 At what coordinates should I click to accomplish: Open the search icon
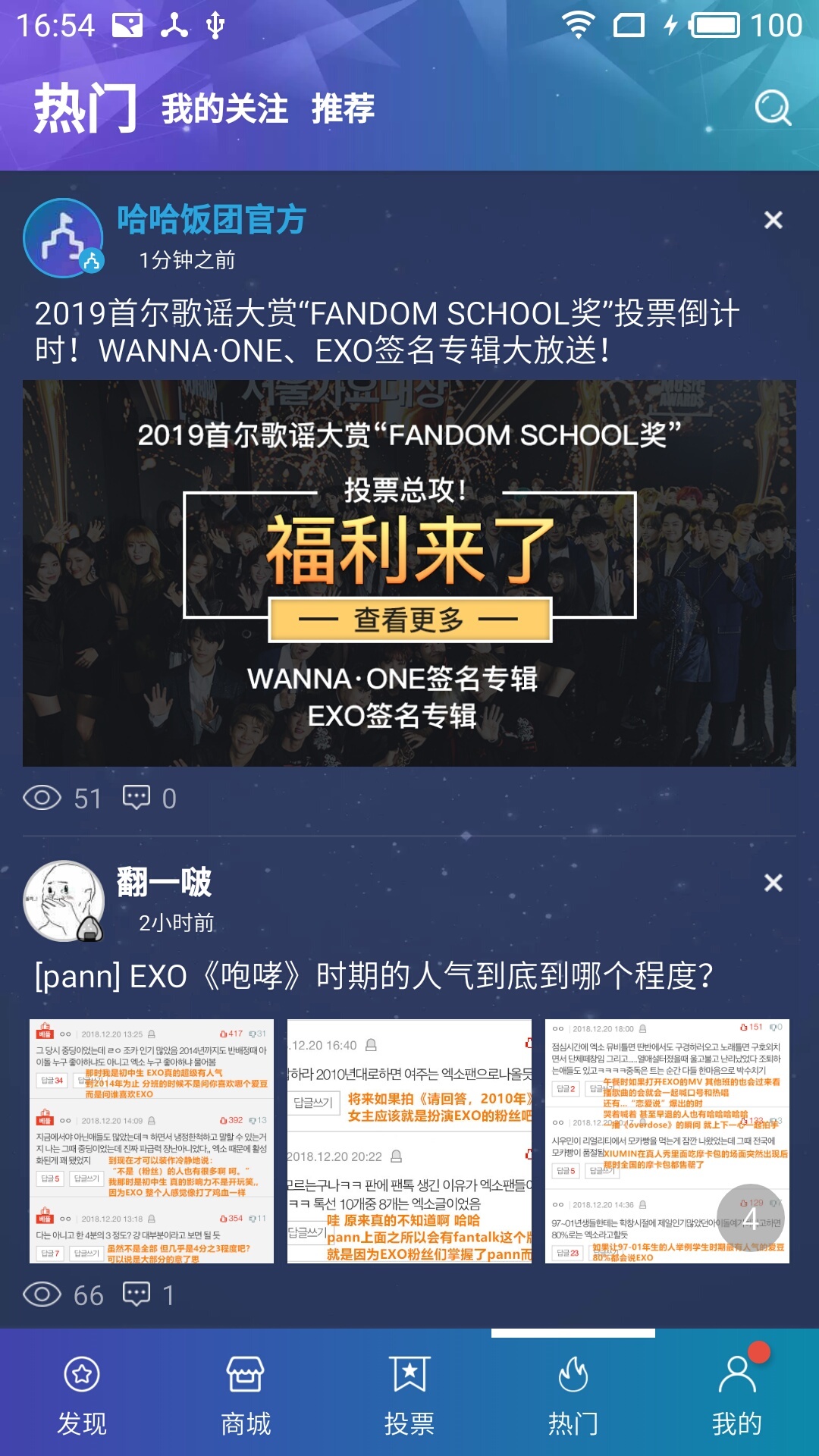[773, 108]
